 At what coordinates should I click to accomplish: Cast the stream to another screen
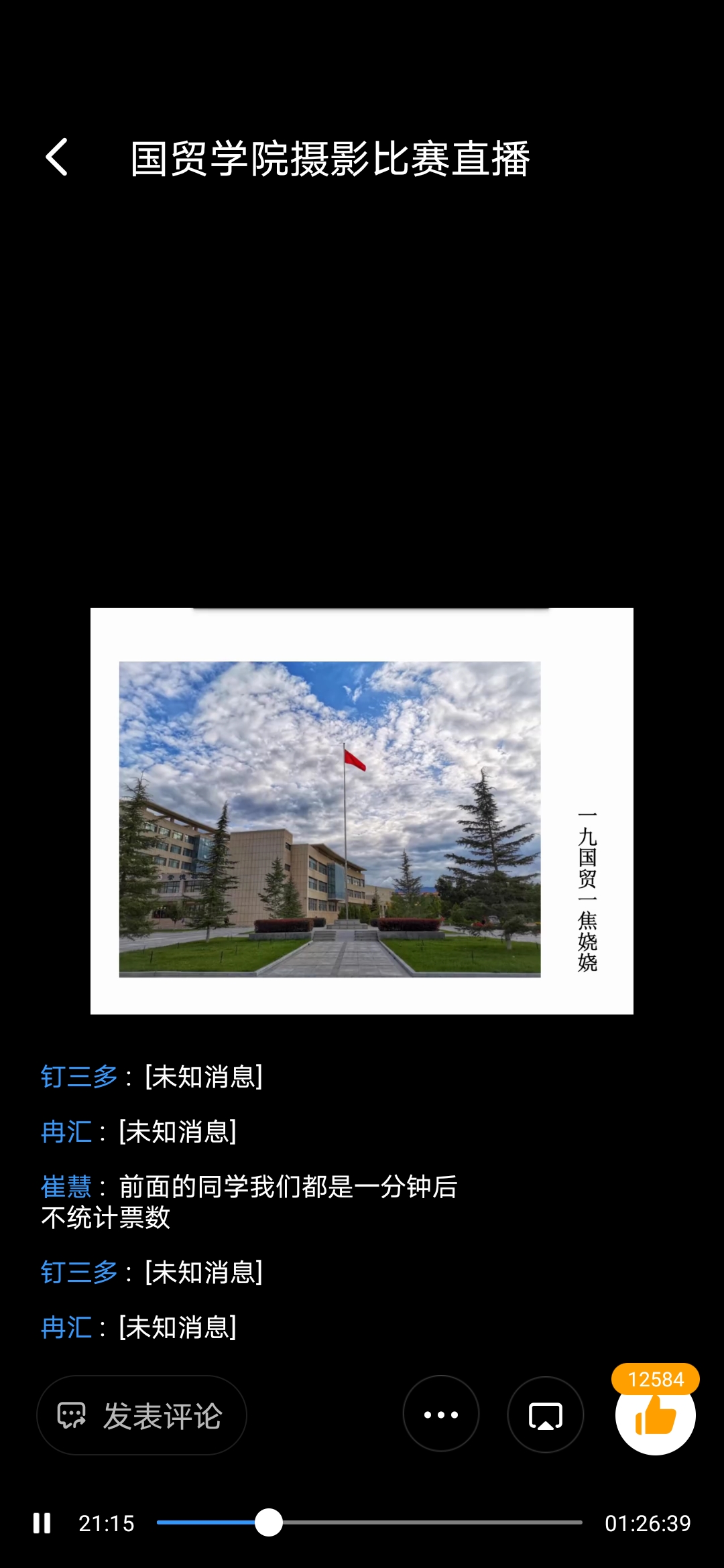pos(546,1415)
